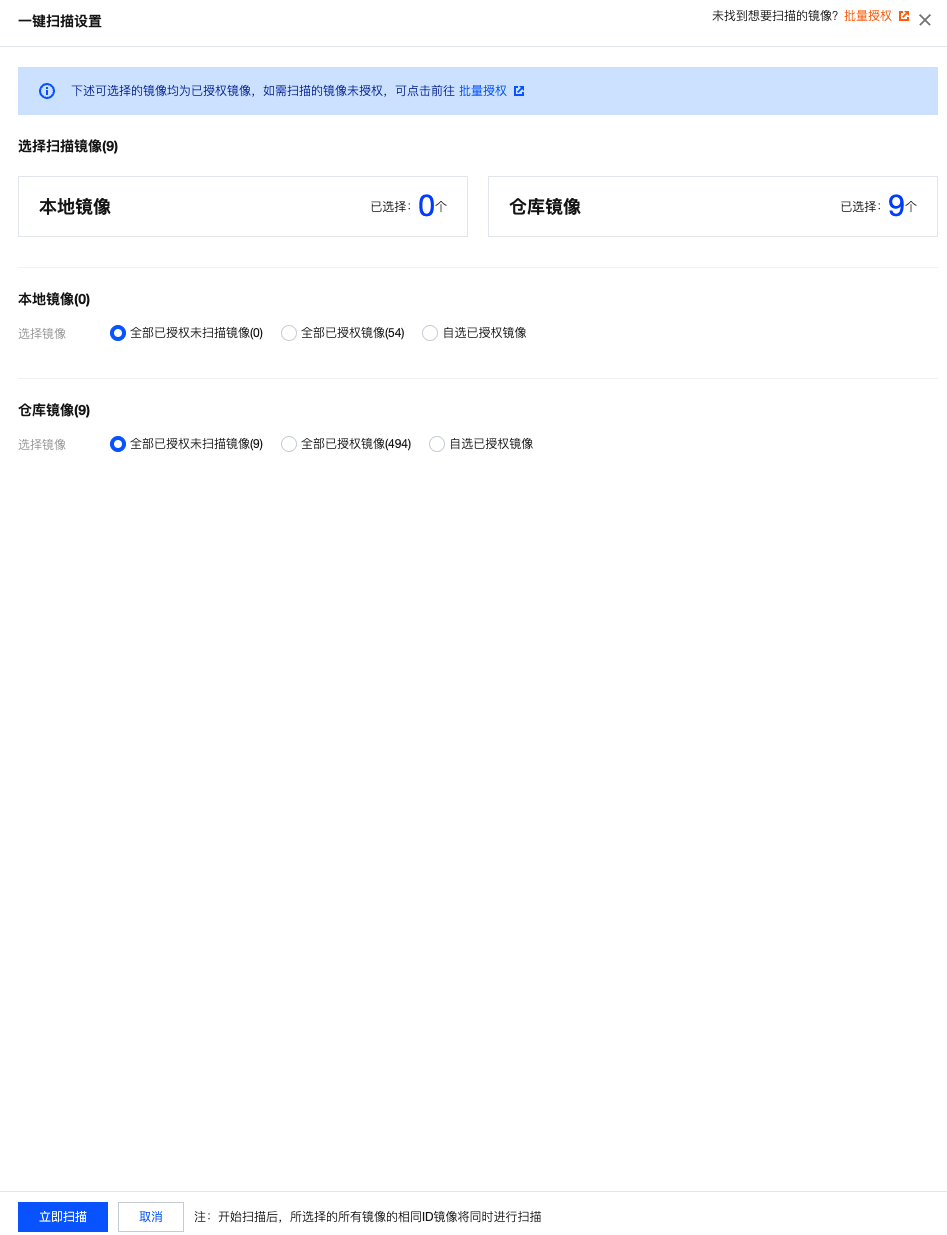
Task: Select 全部已授权未扫描镜像(0) for 本地镜像
Action: point(118,333)
